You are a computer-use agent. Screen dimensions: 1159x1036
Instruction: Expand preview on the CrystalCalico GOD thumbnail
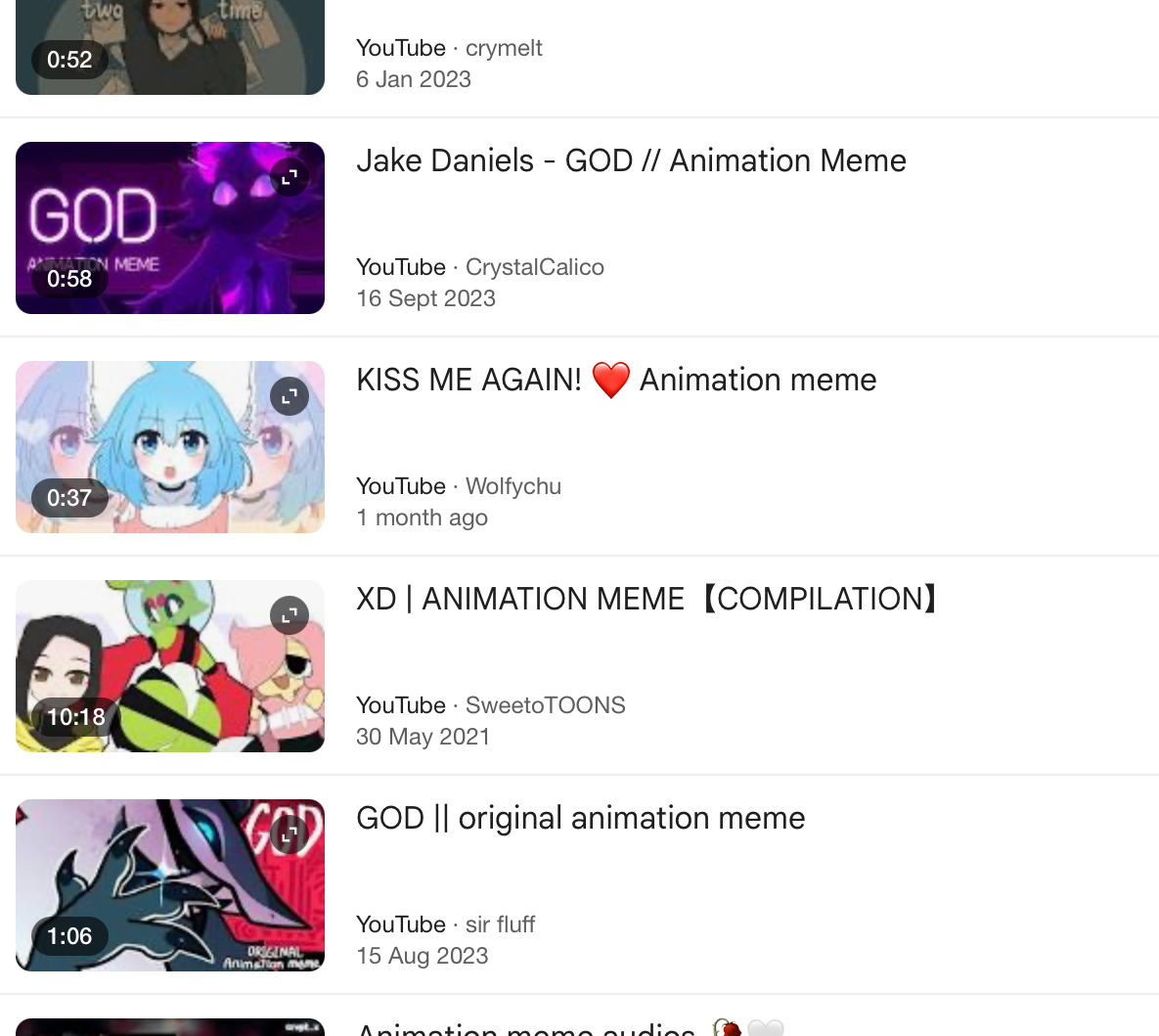tap(290, 177)
